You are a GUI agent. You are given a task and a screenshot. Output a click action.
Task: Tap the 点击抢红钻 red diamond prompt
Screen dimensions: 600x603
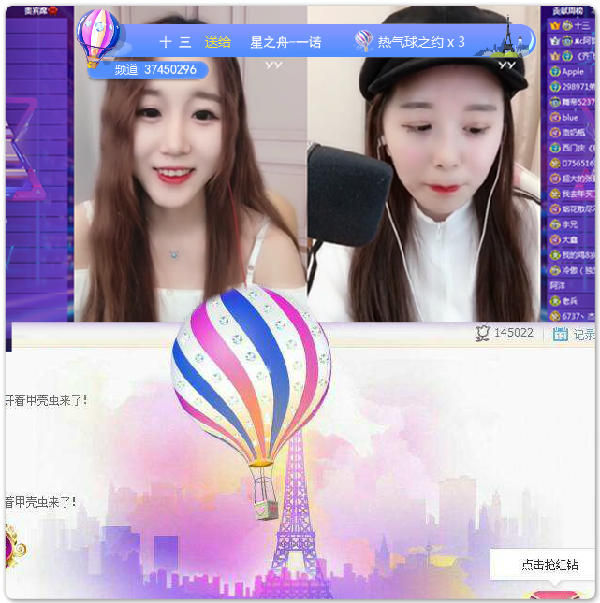[x=548, y=565]
